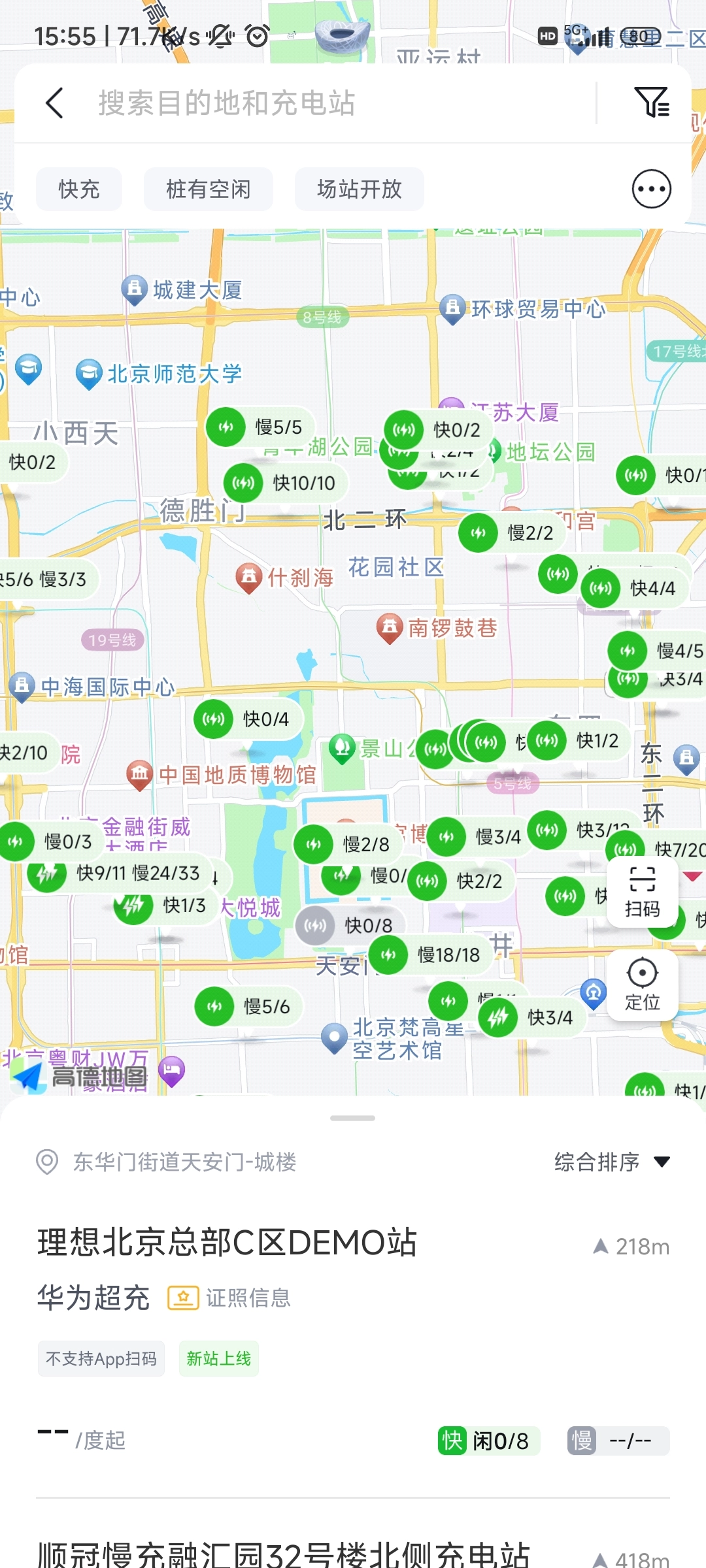The image size is (706, 1568).
Task: Change location 东华门街道天安门-城楼
Action: pyautogui.click(x=183, y=1162)
